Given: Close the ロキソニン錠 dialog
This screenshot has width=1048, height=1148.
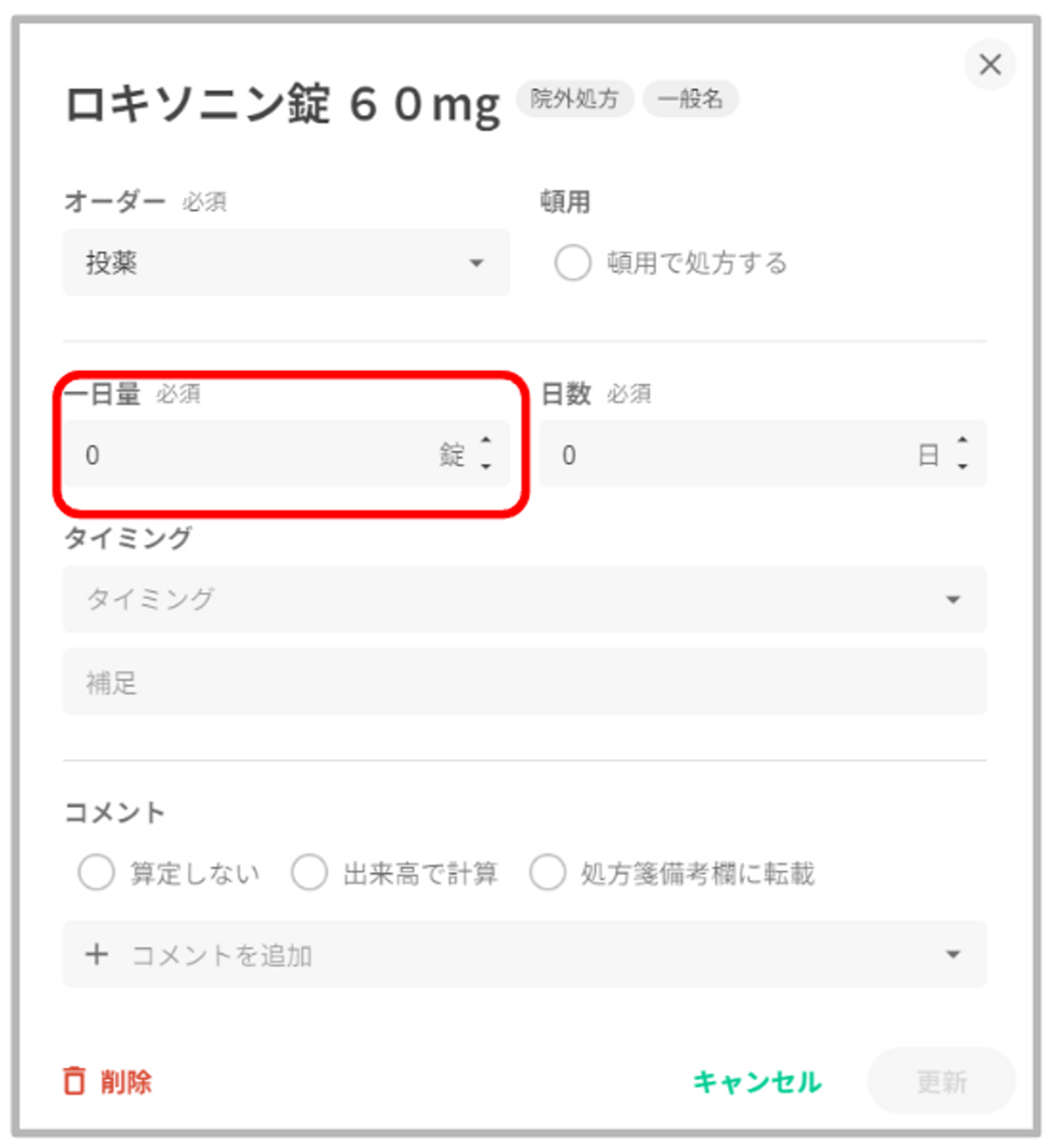Looking at the screenshot, I should tap(989, 64).
